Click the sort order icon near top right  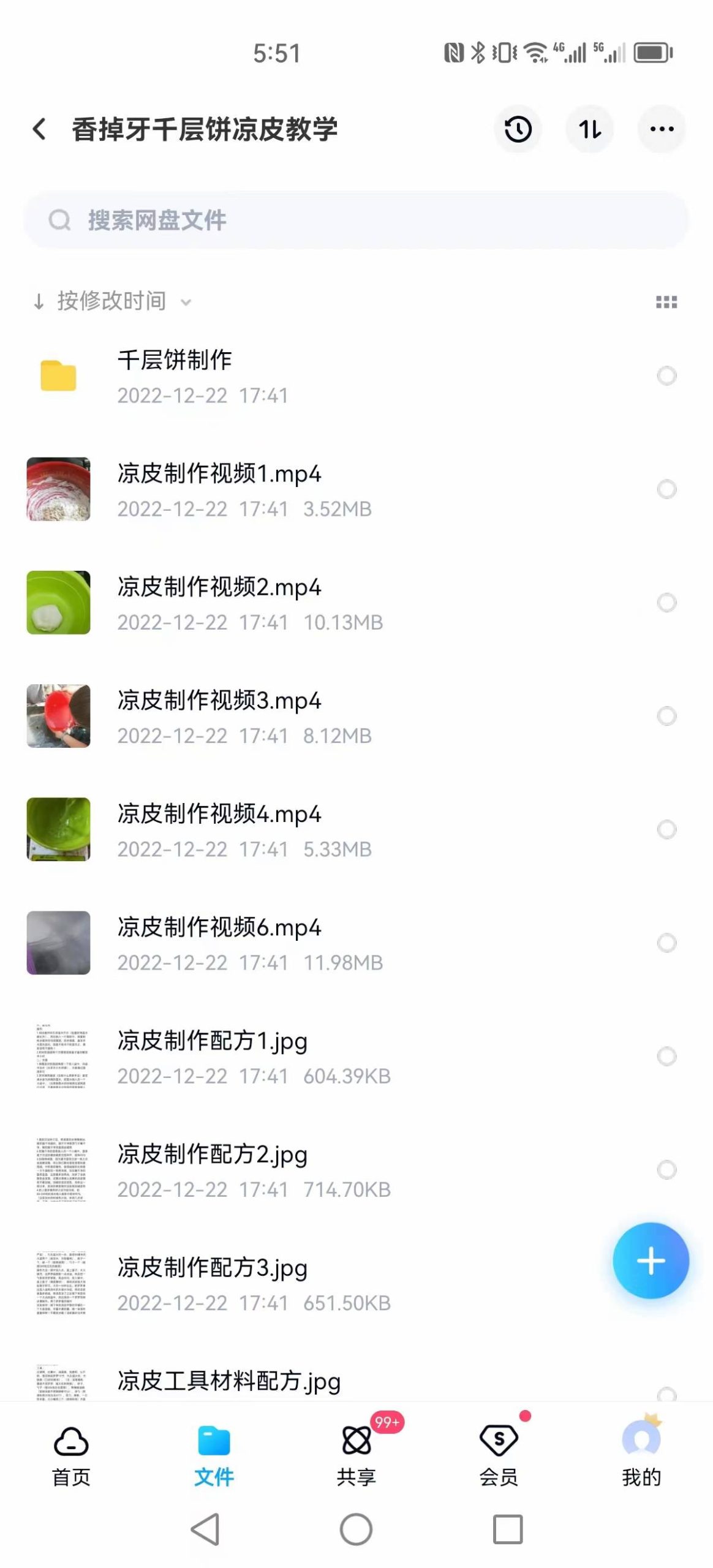click(590, 129)
